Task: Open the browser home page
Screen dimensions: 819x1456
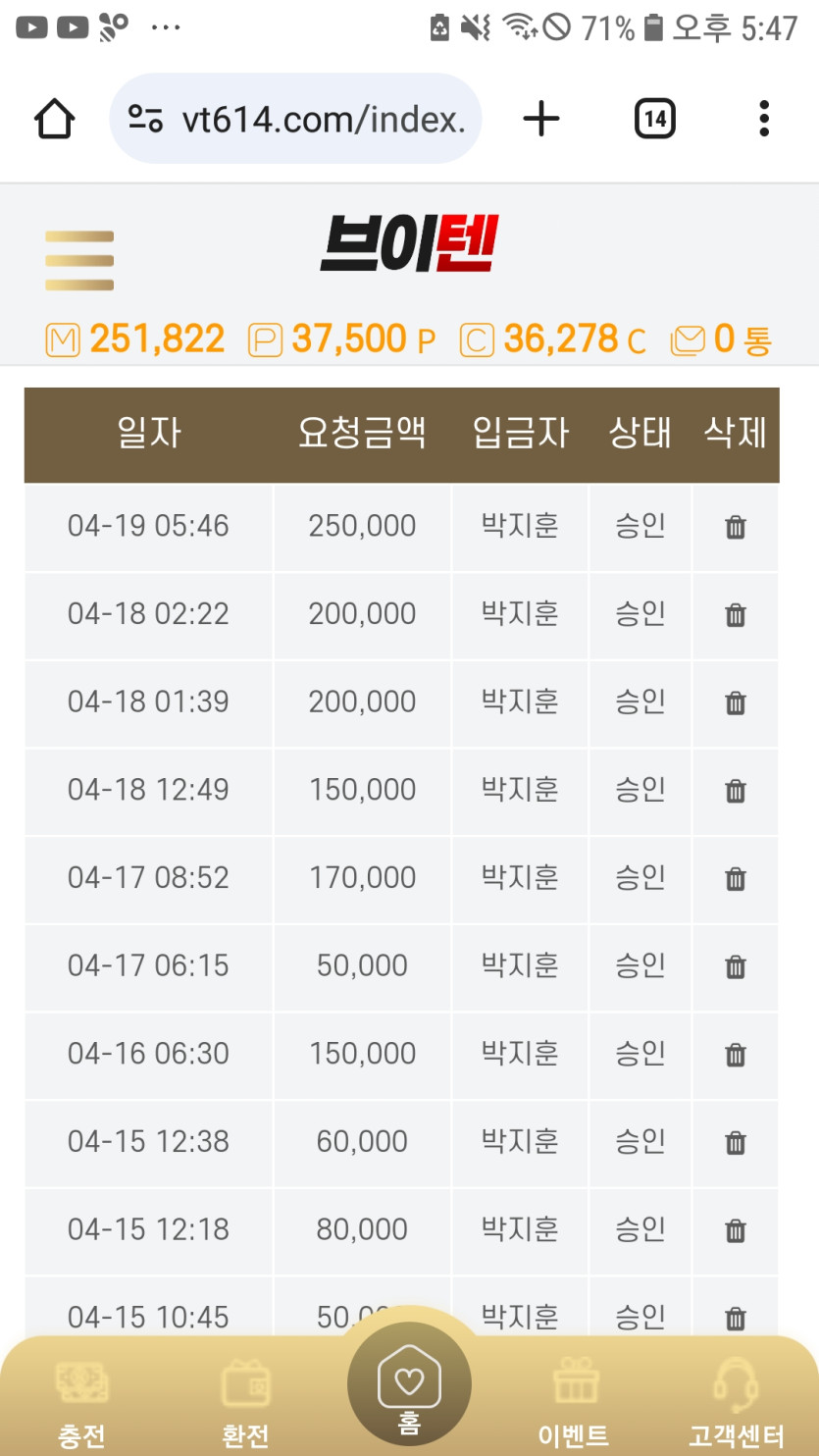Action: [54, 120]
